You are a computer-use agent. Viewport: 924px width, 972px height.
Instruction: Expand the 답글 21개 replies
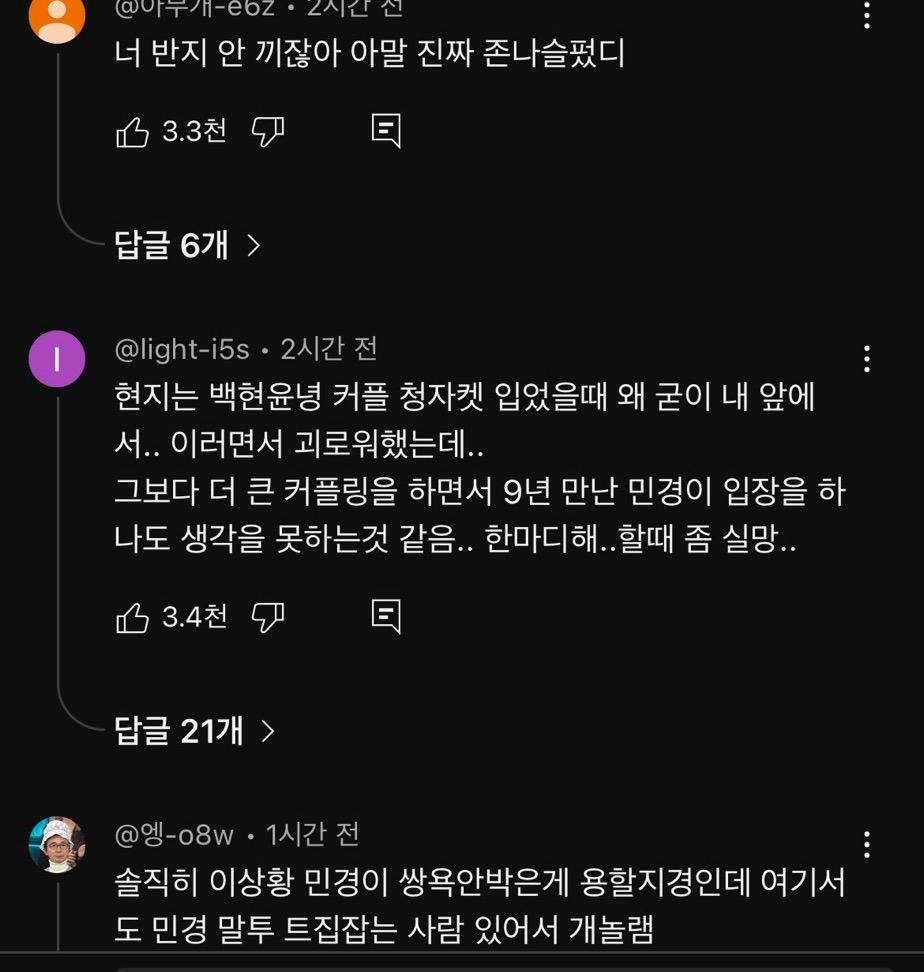coord(195,732)
